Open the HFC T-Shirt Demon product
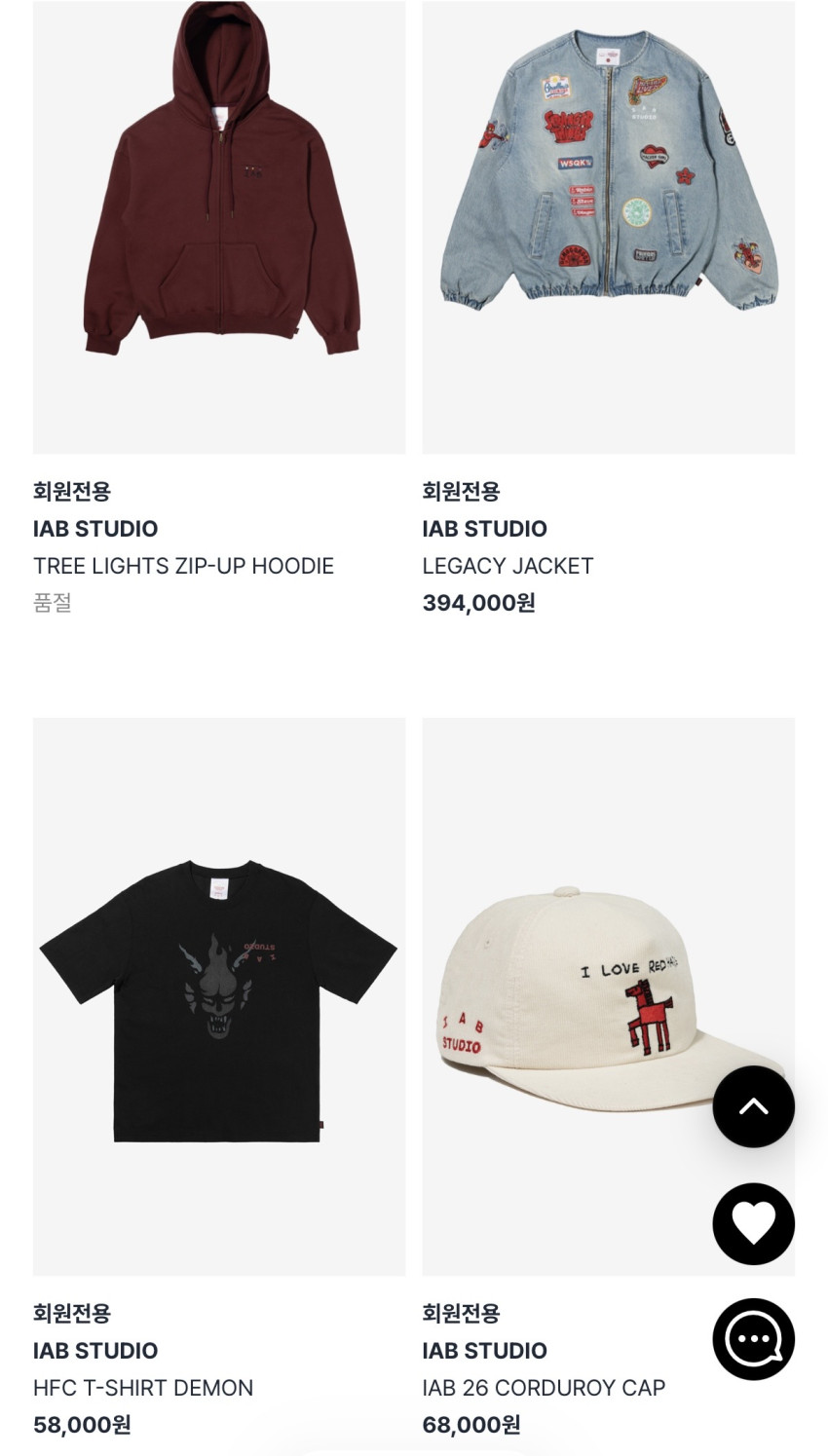This screenshot has height=1456, width=828. (219, 996)
